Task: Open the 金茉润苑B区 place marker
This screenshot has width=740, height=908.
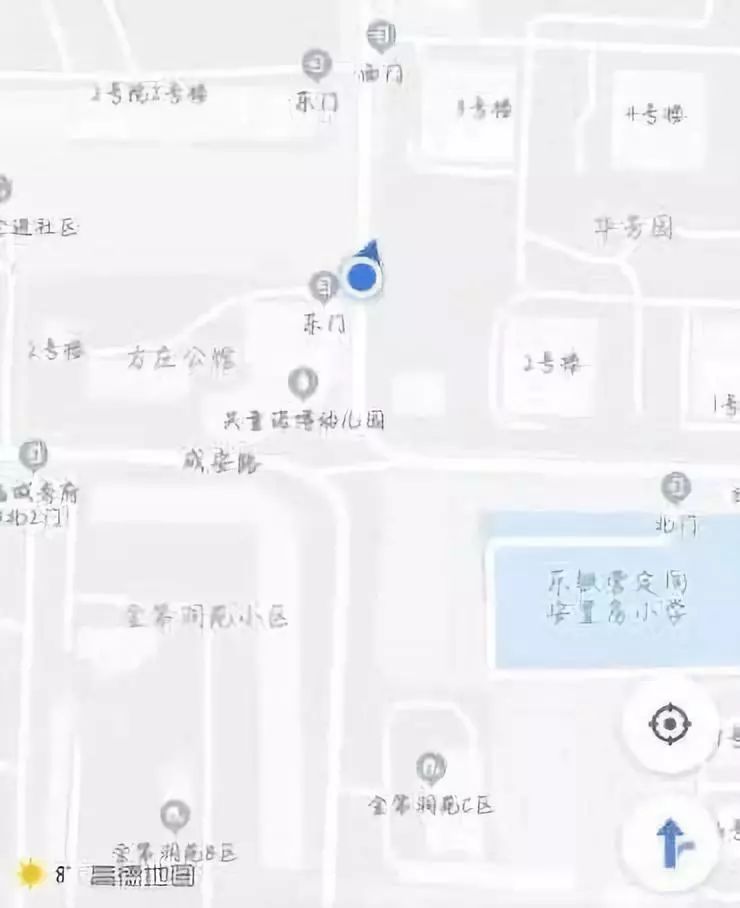Action: (175, 815)
